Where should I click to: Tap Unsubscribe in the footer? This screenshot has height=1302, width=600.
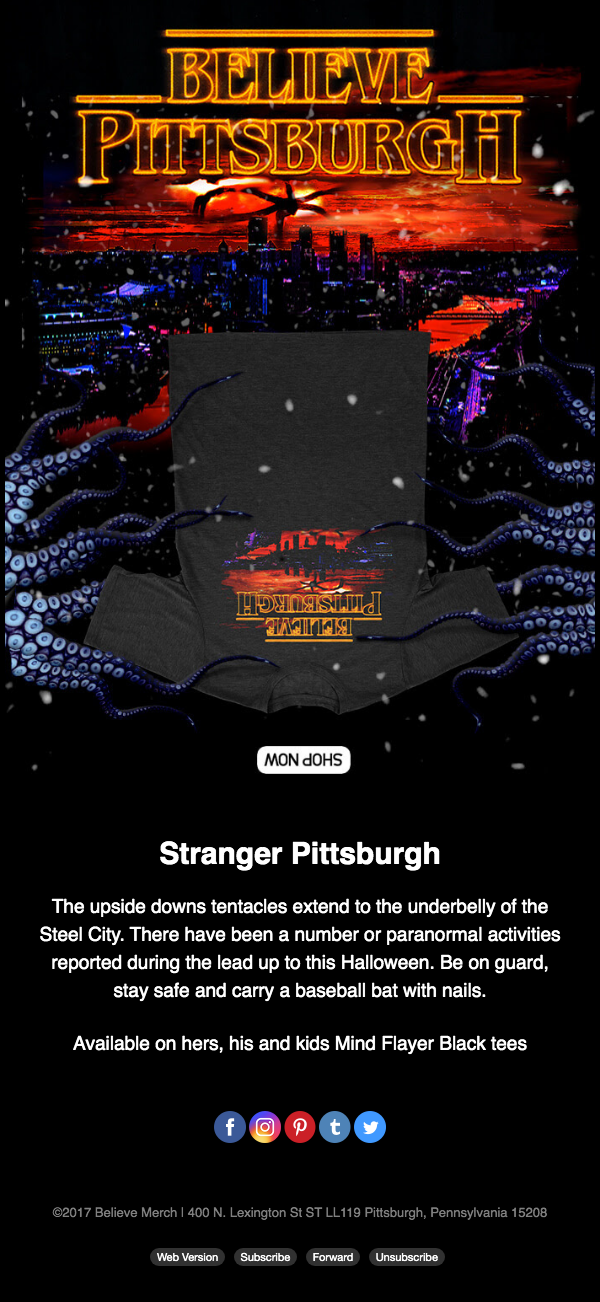pyautogui.click(x=407, y=1257)
